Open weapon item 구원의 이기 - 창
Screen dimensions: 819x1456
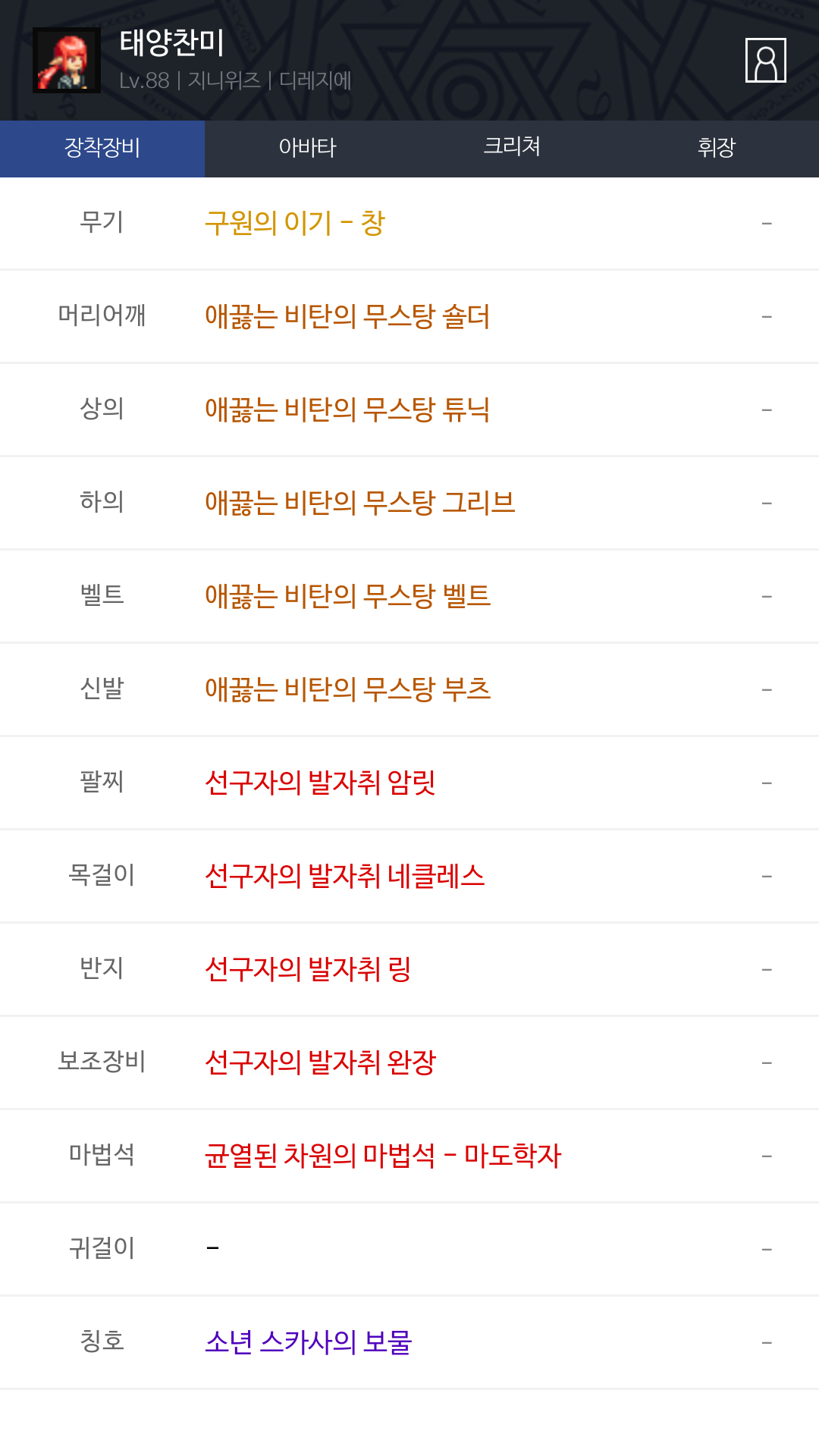point(295,223)
